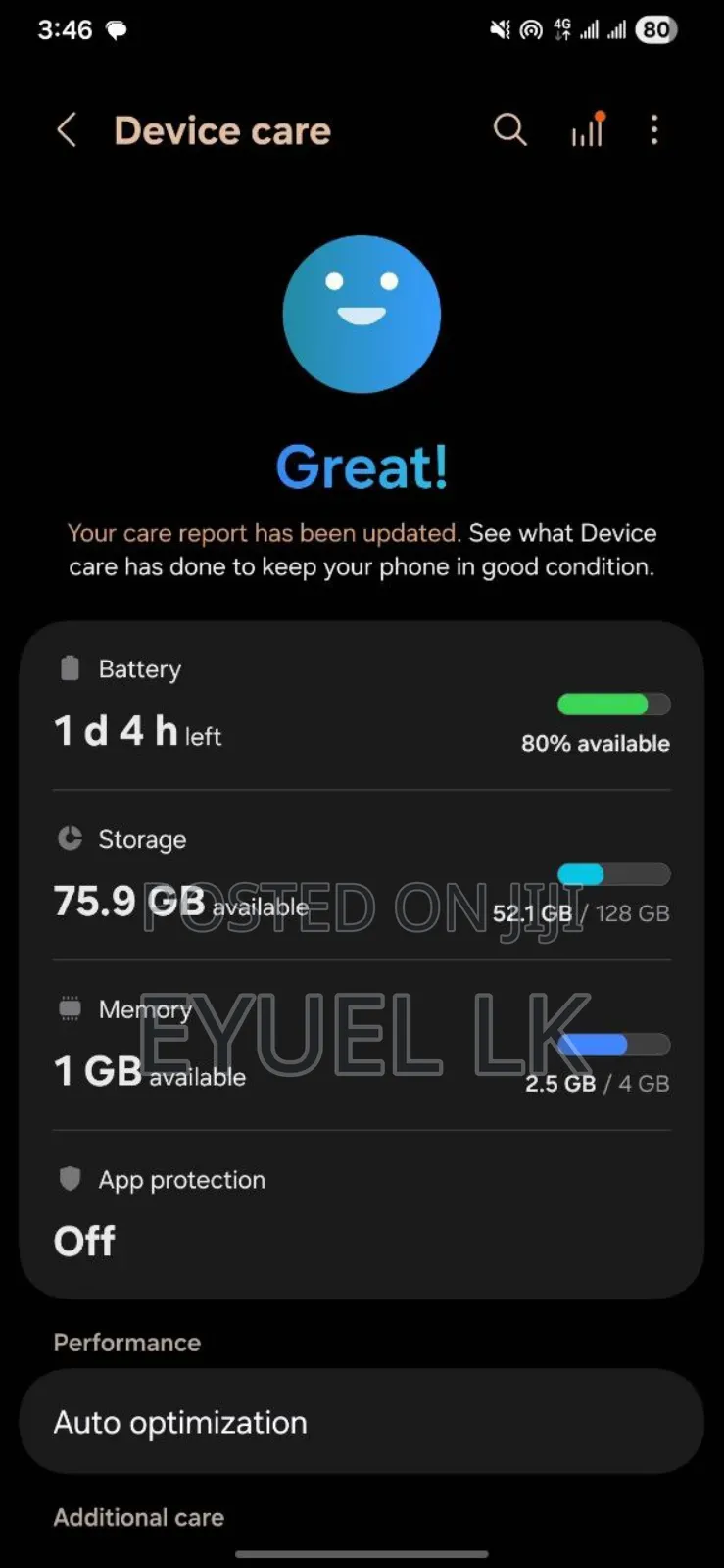724x1568 pixels.
Task: Tap the notification icon next to the clock
Action: tap(116, 29)
